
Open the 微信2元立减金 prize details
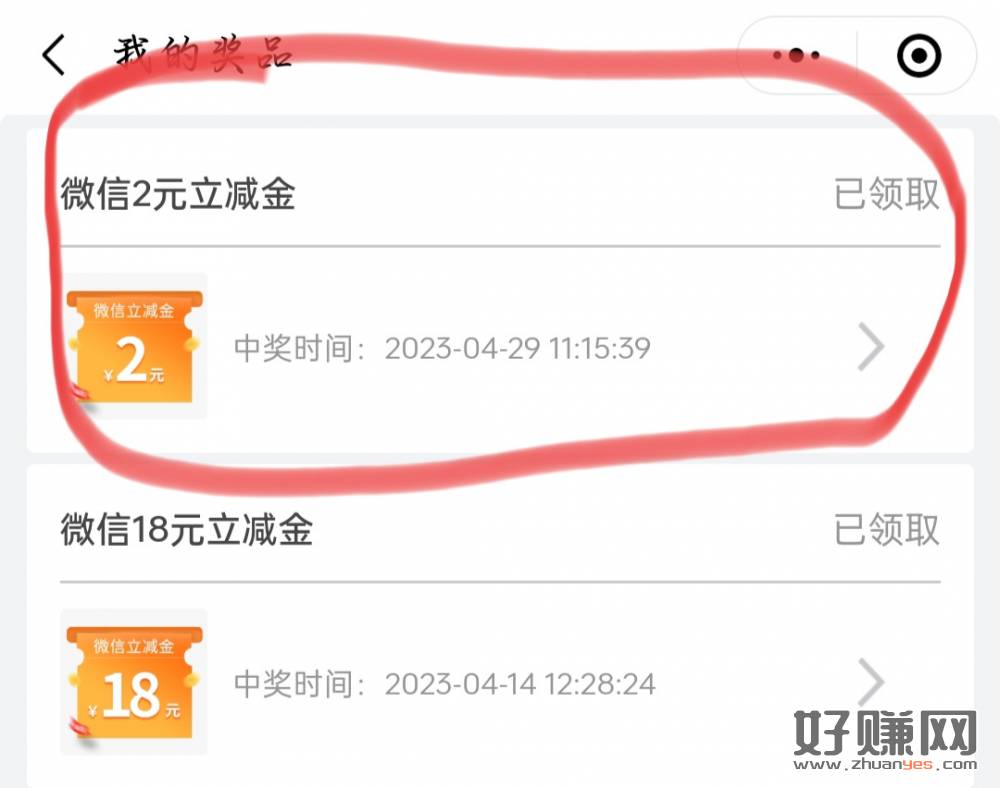pyautogui.click(x=871, y=348)
